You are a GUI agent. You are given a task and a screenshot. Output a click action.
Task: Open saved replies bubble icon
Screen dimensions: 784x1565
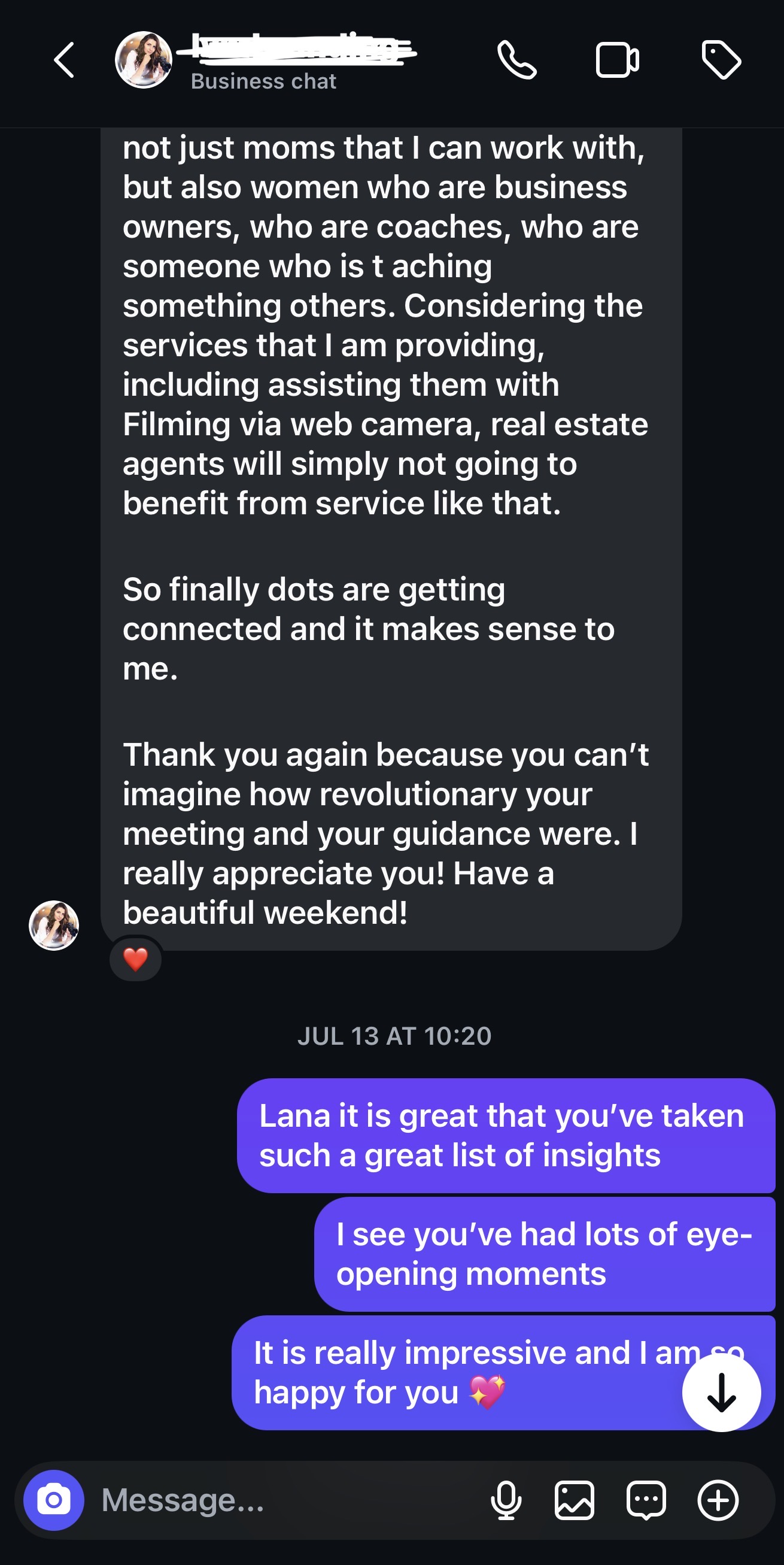click(646, 1500)
